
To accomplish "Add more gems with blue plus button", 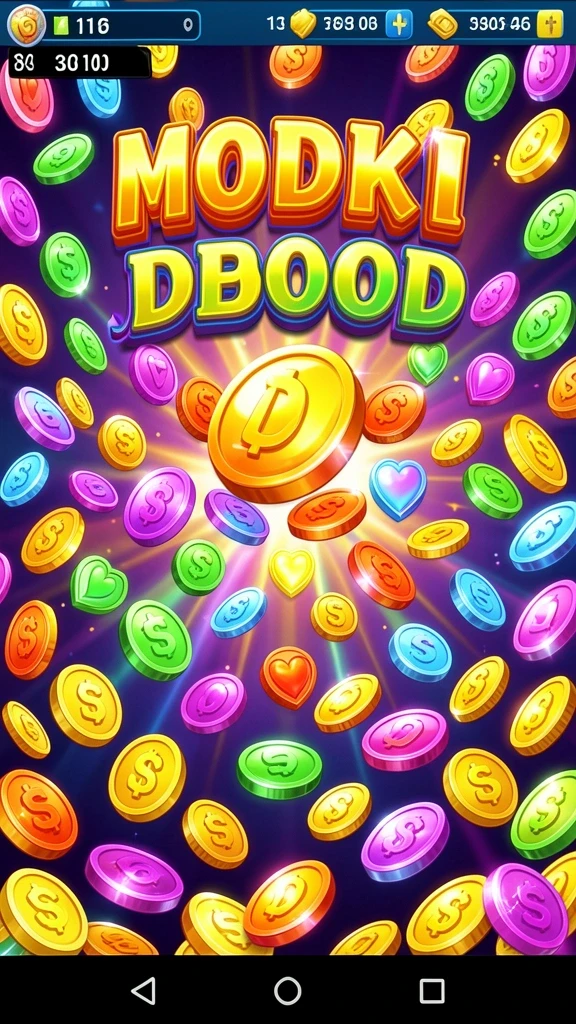I will 398,25.
